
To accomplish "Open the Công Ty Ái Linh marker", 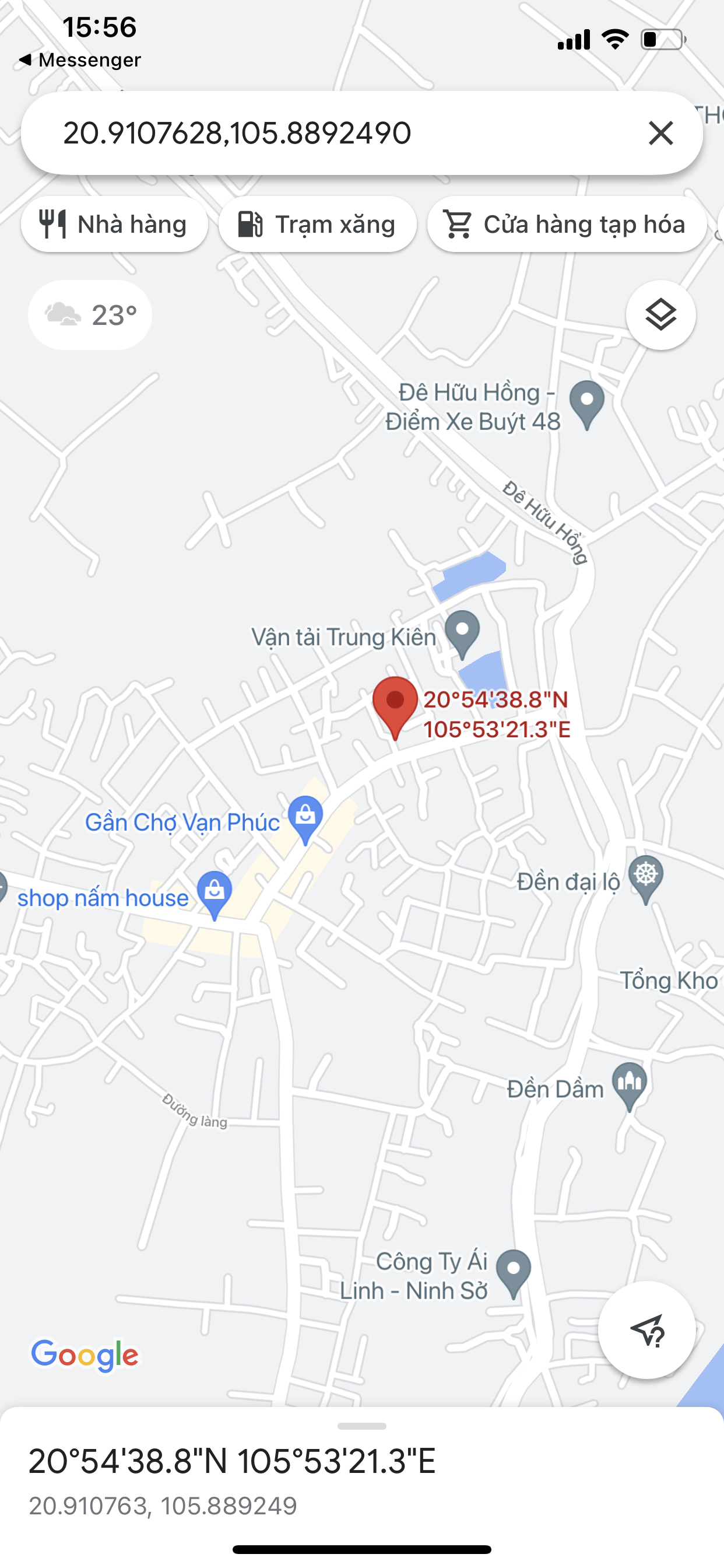I will point(513,1271).
